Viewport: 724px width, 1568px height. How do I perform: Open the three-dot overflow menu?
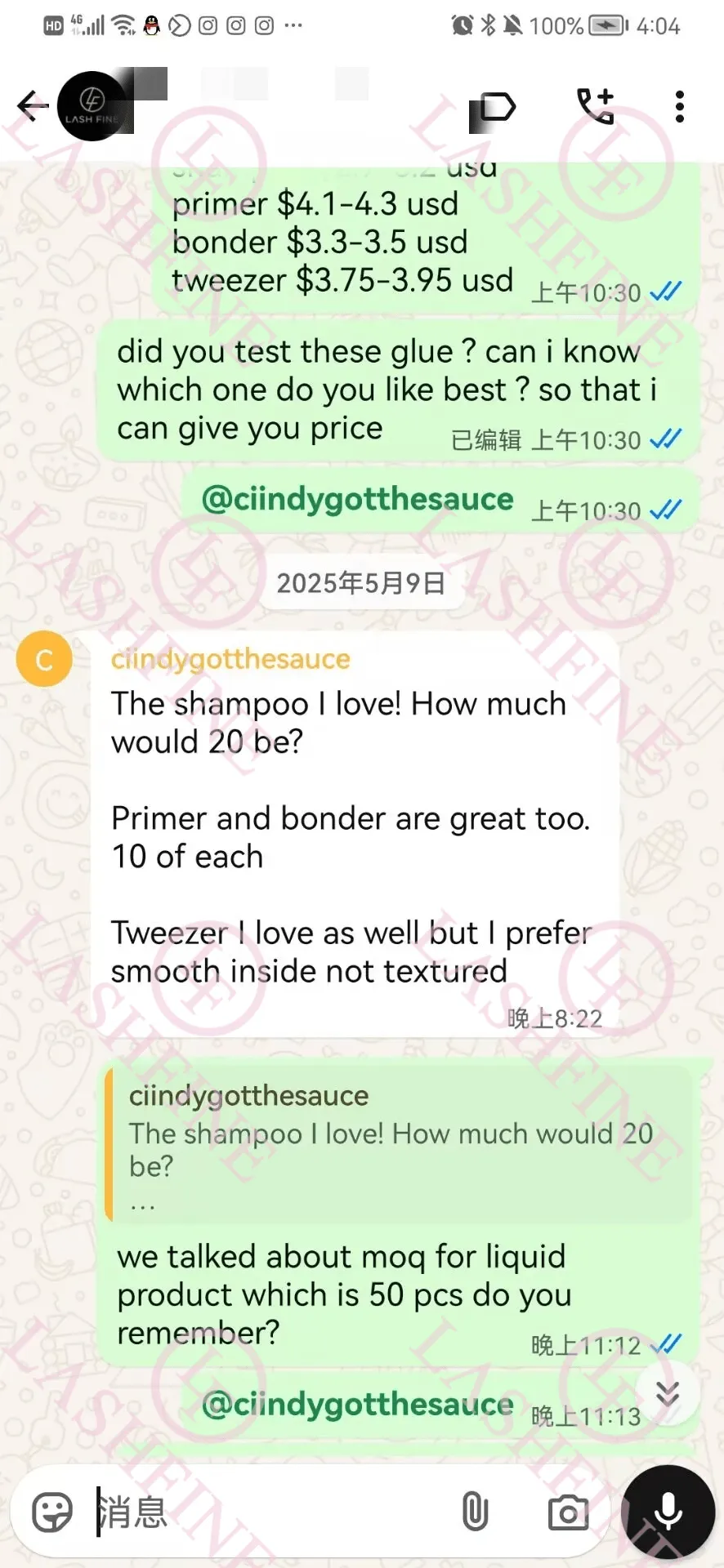(679, 107)
